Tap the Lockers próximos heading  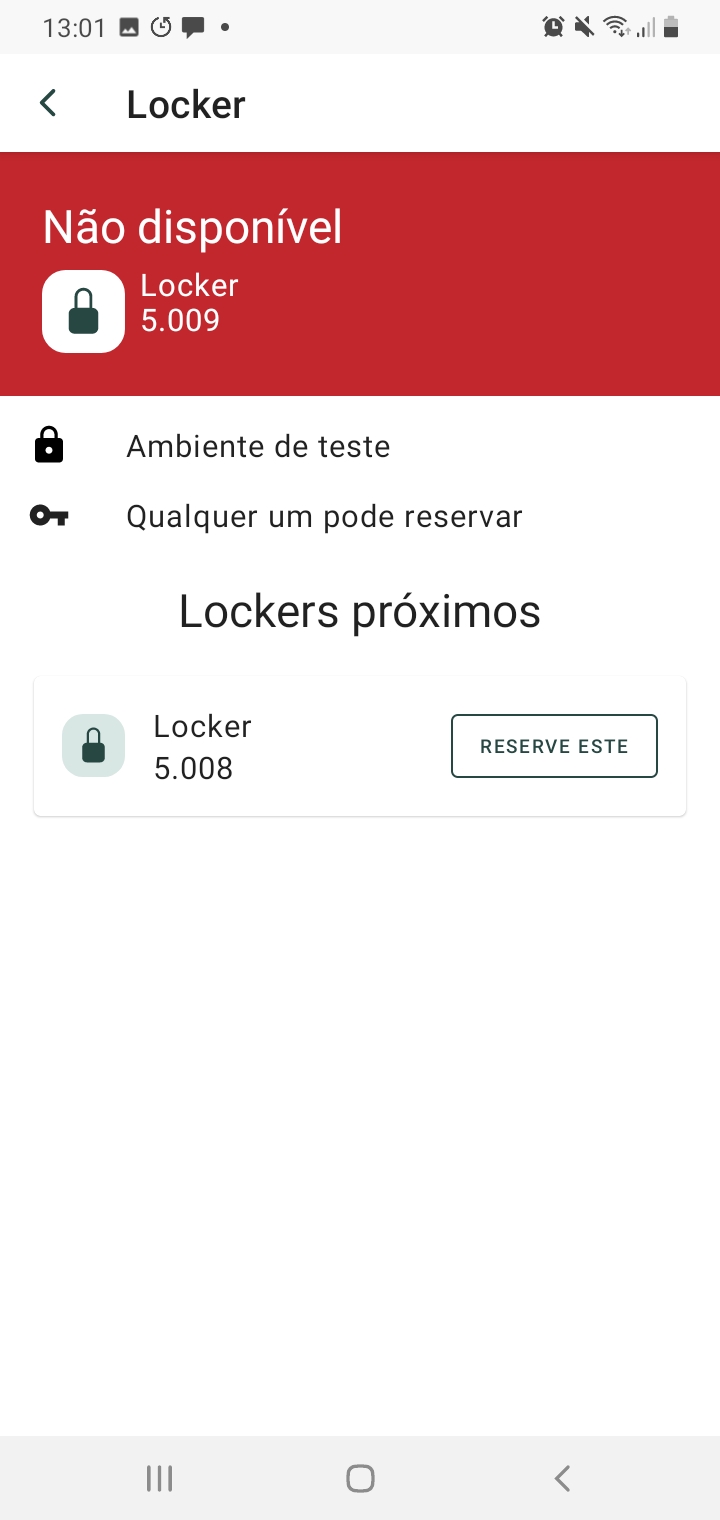(x=359, y=611)
